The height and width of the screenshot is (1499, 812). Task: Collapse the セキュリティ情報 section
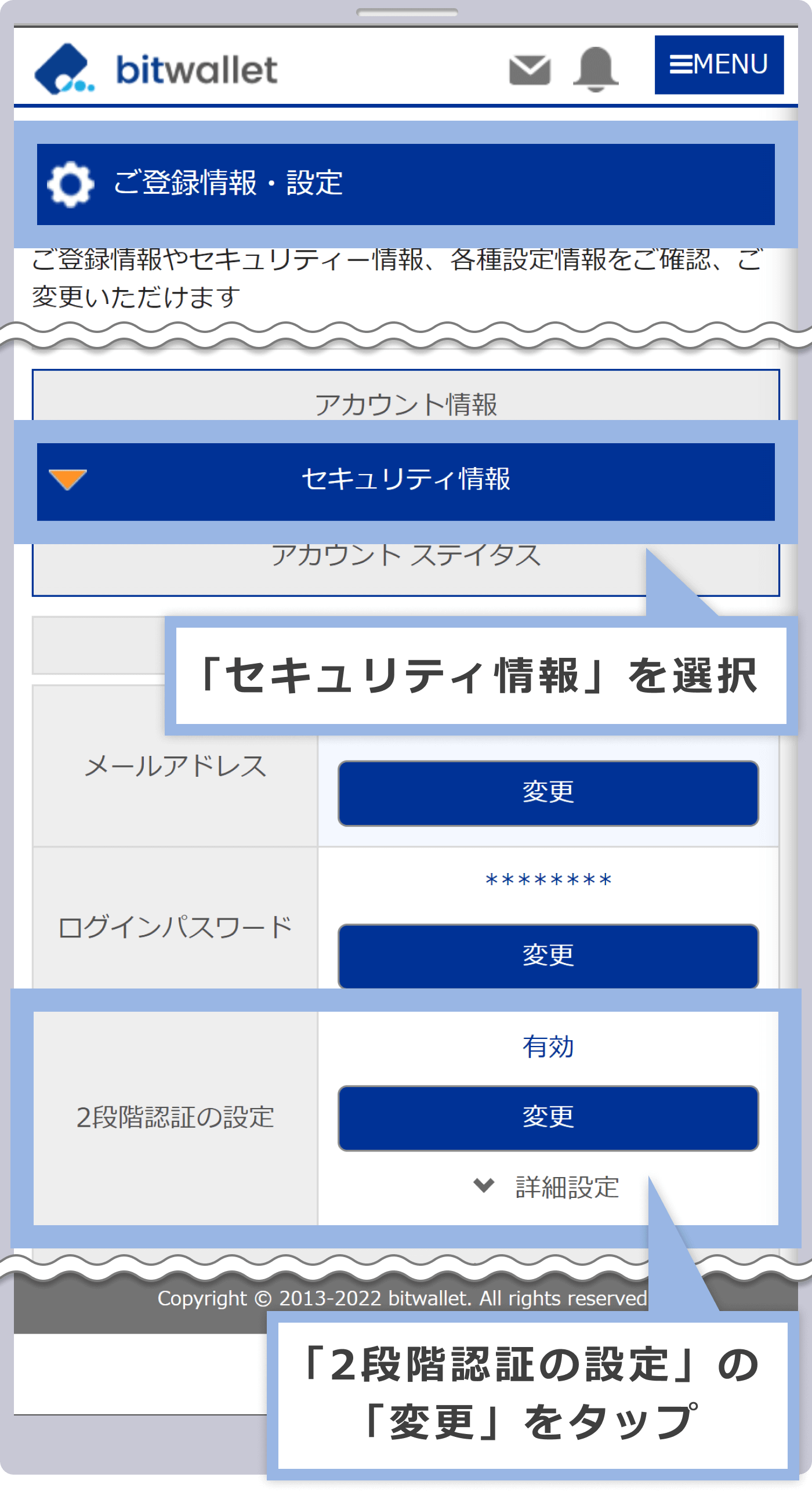point(405,479)
